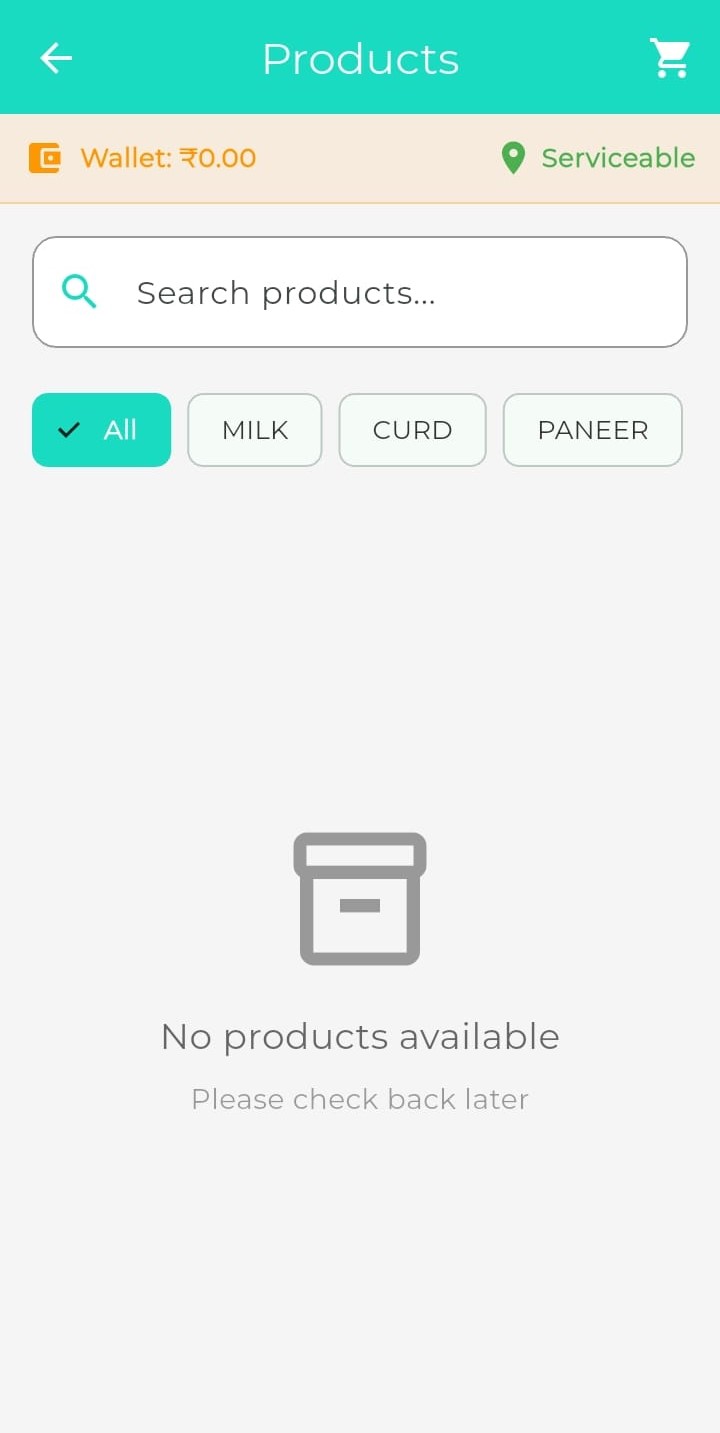Screen dimensions: 720x1433
Task: Filter products by MILK
Action: pyautogui.click(x=255, y=430)
